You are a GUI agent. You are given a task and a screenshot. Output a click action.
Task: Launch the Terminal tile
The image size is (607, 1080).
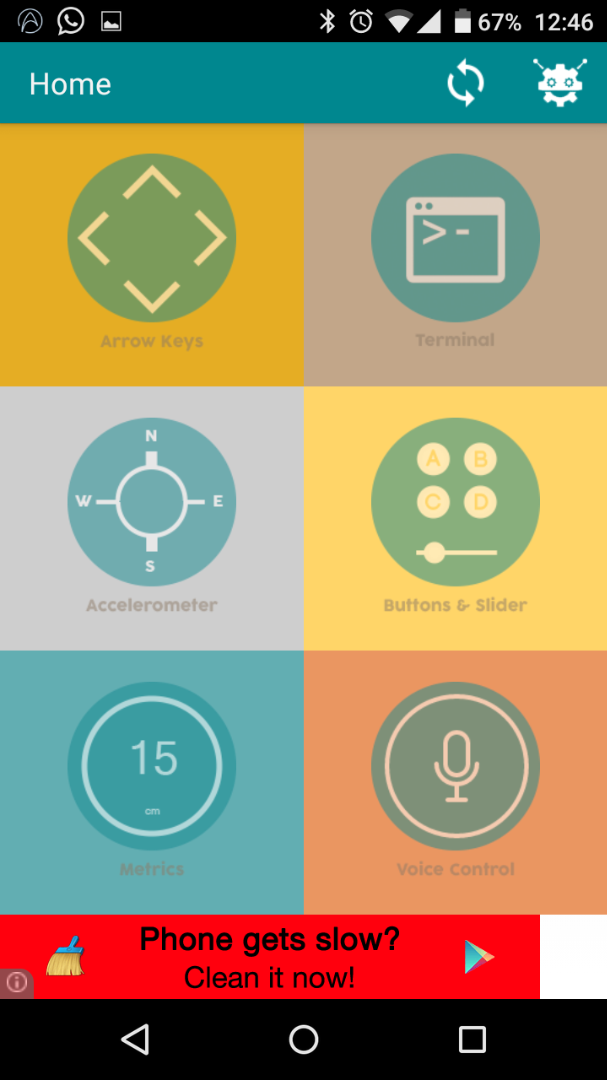tap(455, 255)
